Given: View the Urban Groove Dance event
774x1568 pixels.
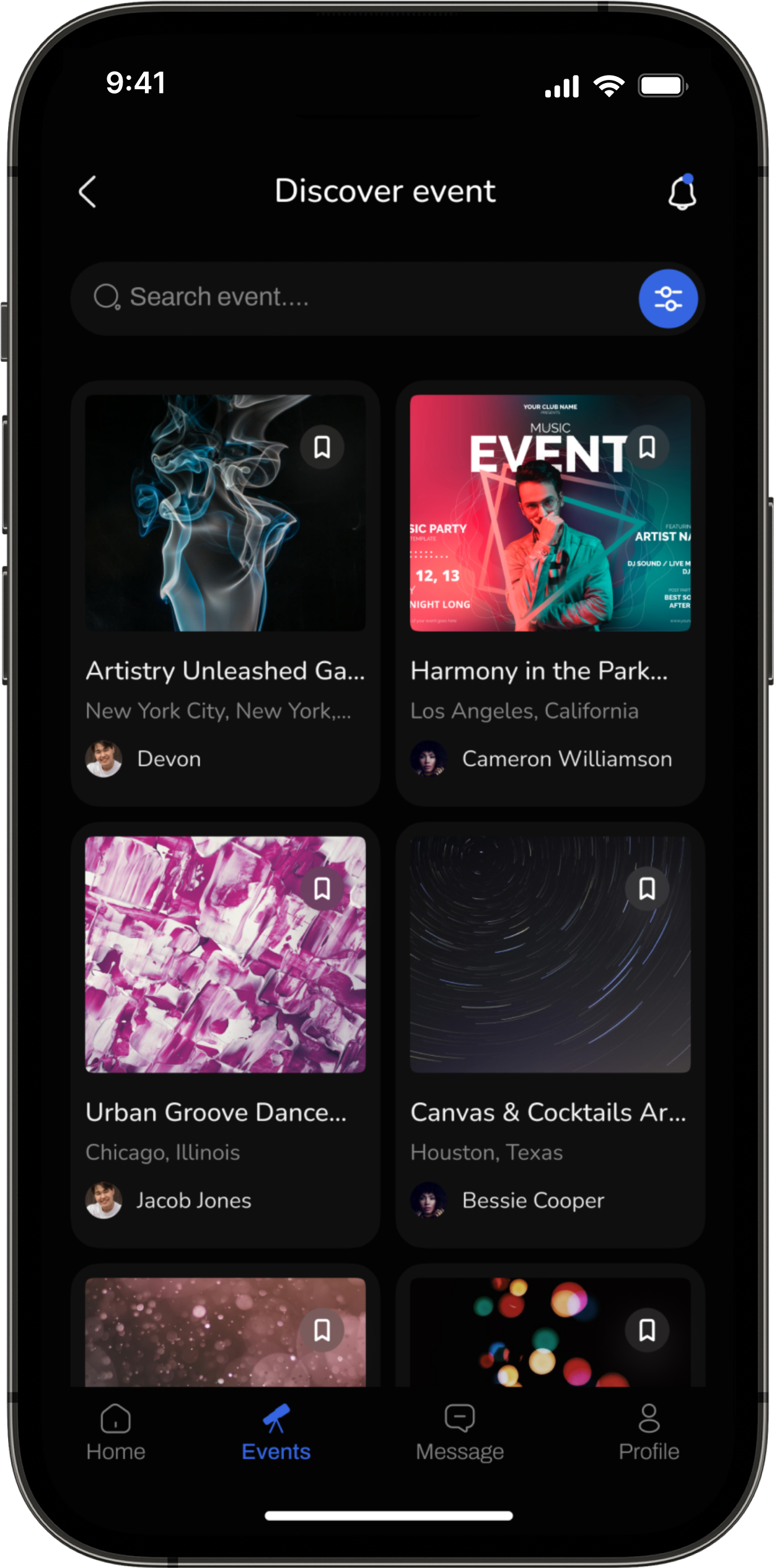Looking at the screenshot, I should point(225,1112).
